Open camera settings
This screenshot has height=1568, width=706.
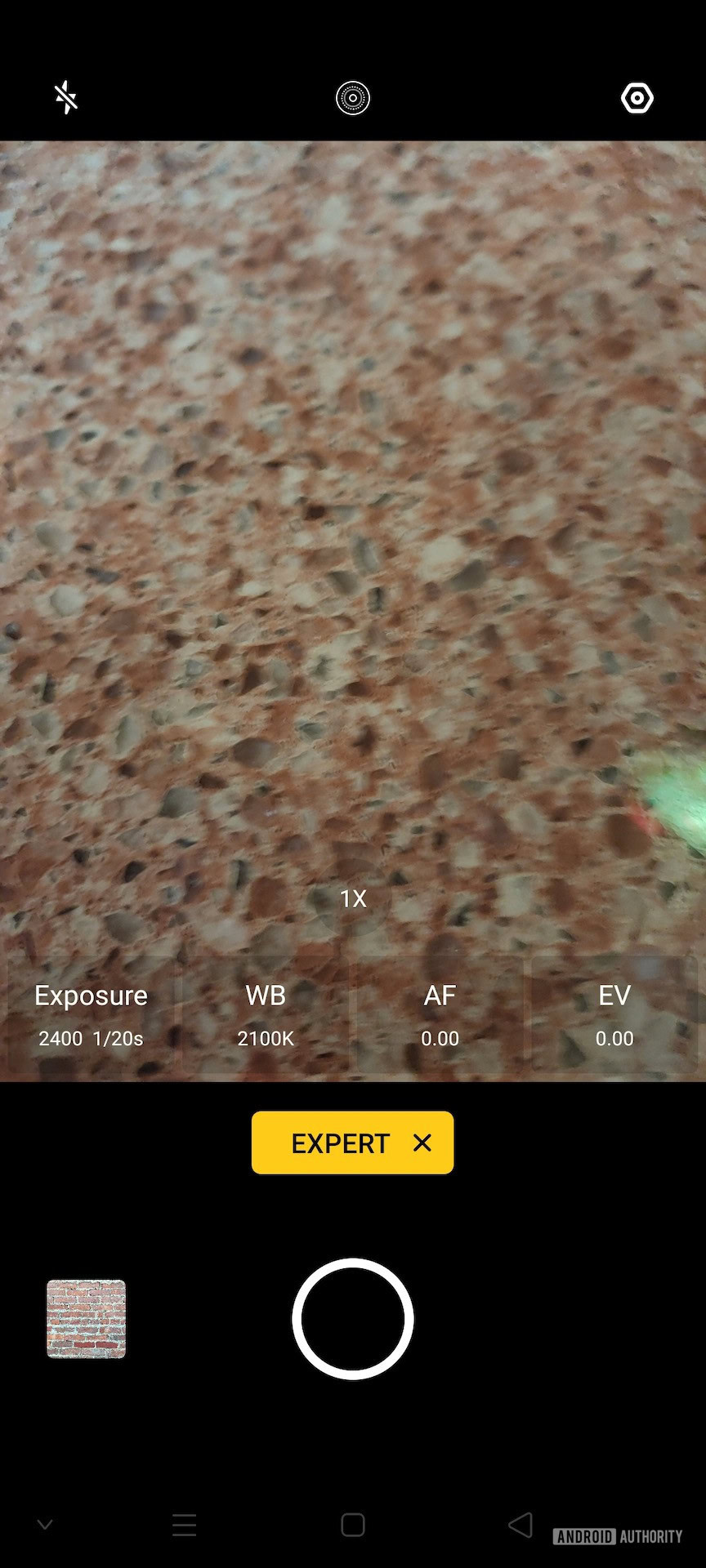point(637,98)
